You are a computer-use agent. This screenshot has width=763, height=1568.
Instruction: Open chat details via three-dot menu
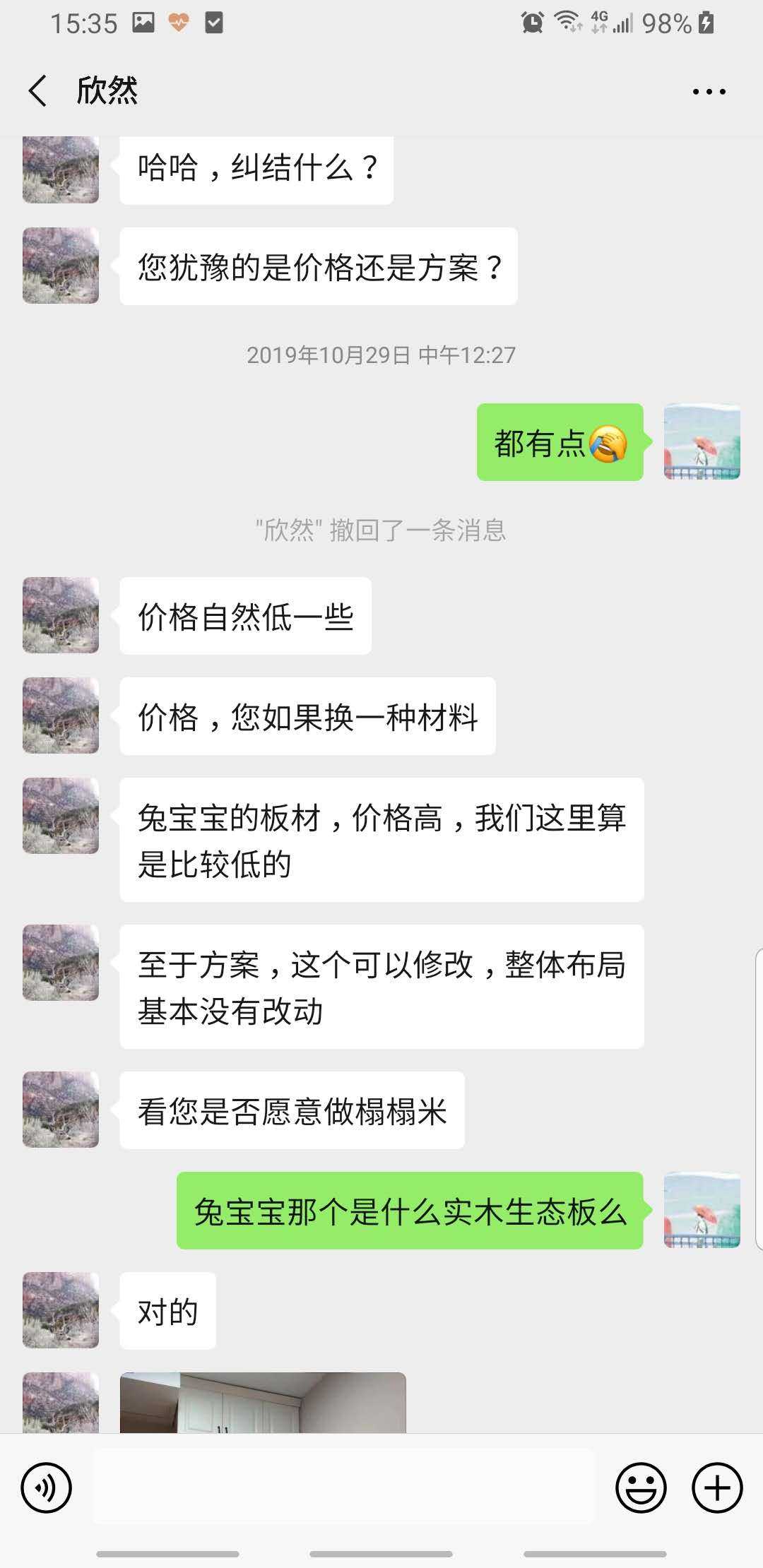(709, 92)
